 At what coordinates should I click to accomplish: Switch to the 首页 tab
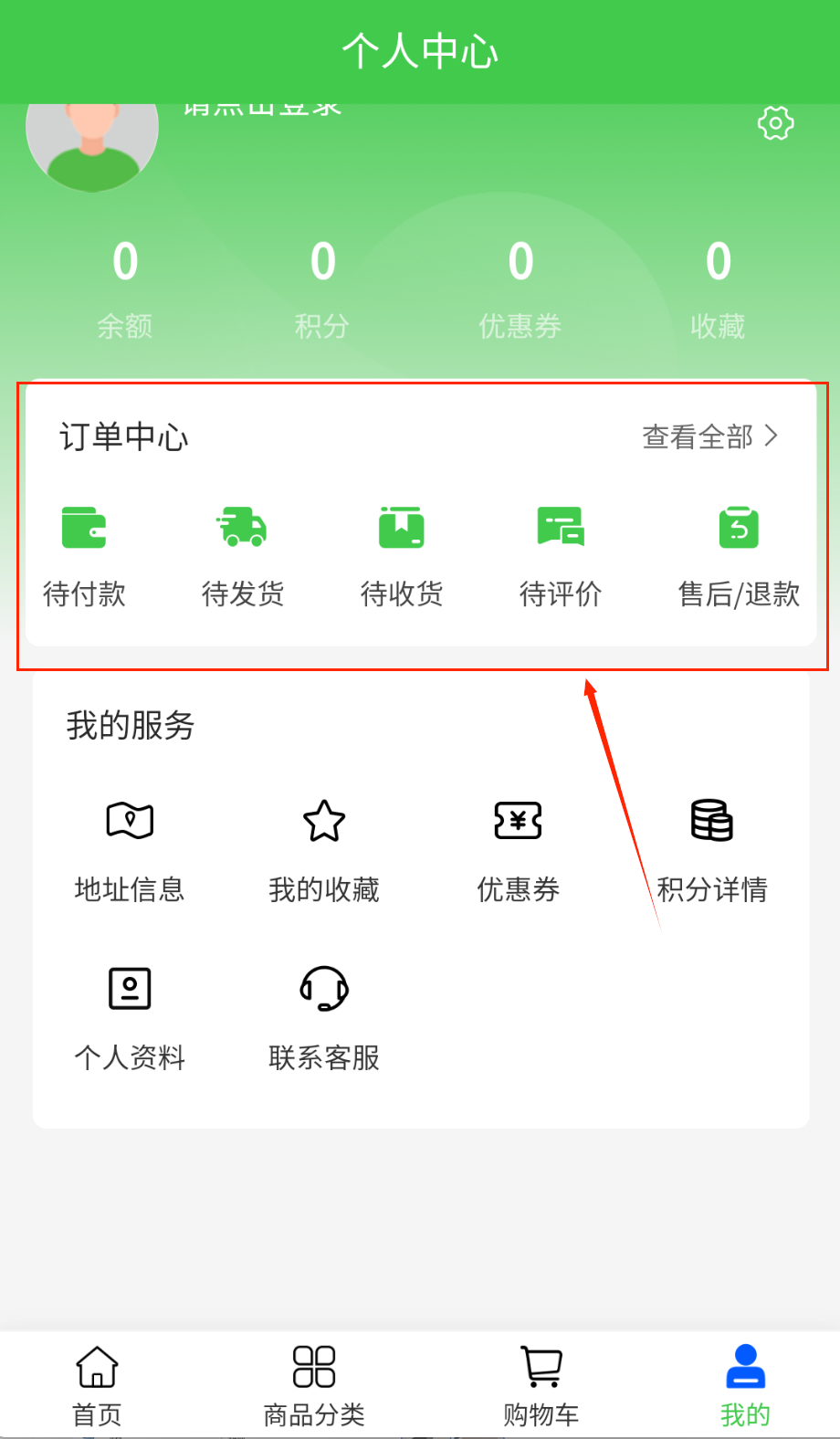coord(97,1385)
